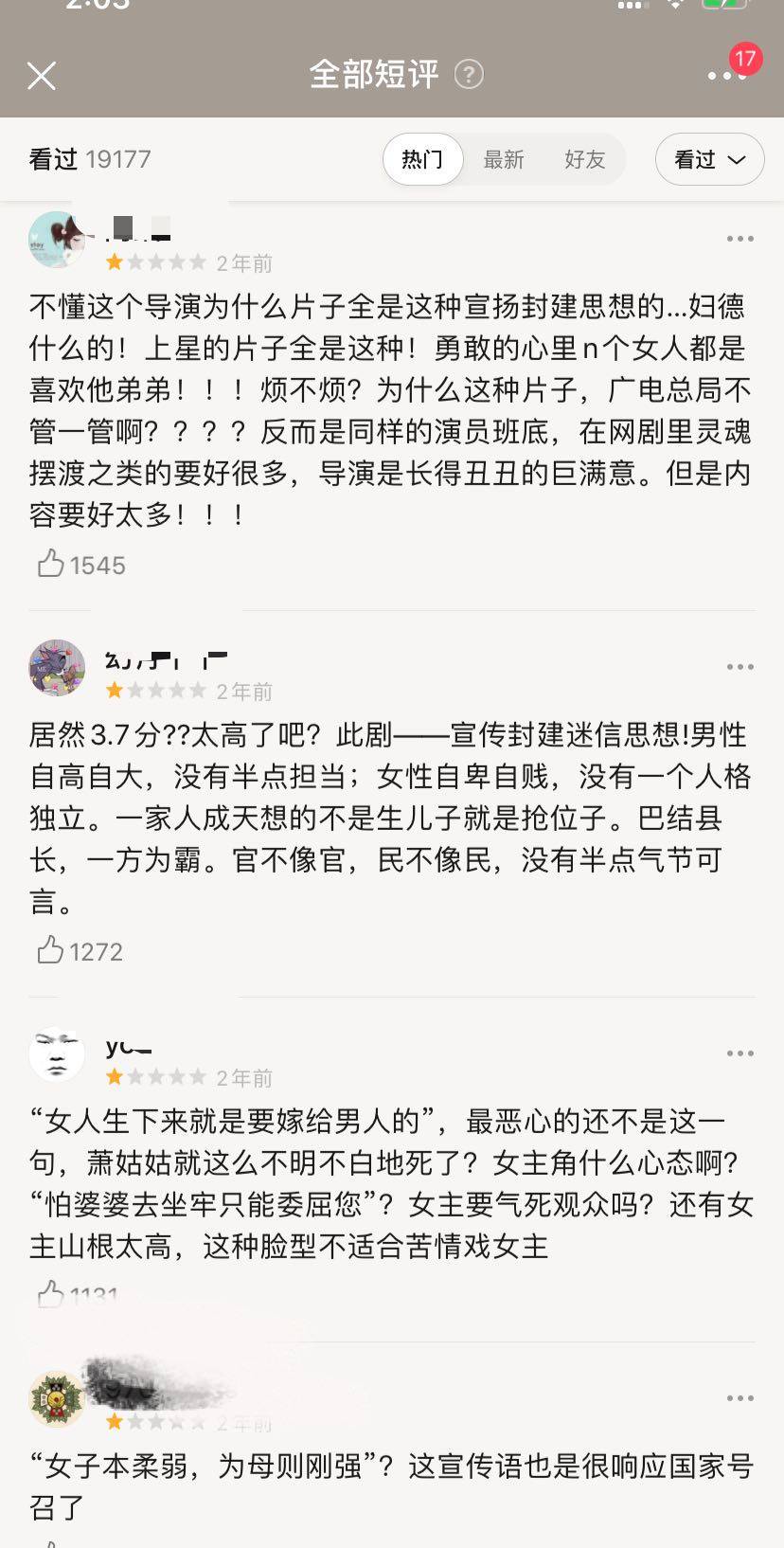Expand the 看过 filter dropdown
Image resolution: width=784 pixels, height=1548 pixels.
[x=709, y=159]
